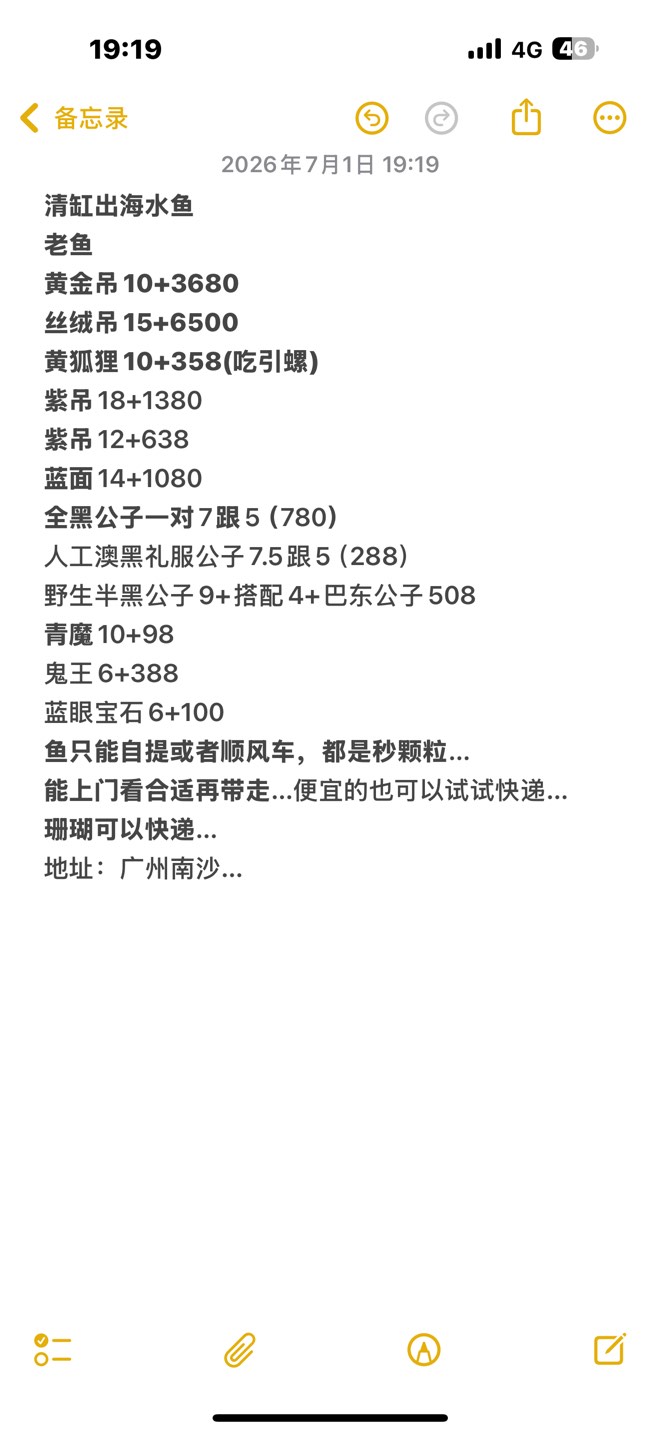Viewport: 660px width, 1434px height.
Task: Share this note
Action: click(x=526, y=117)
